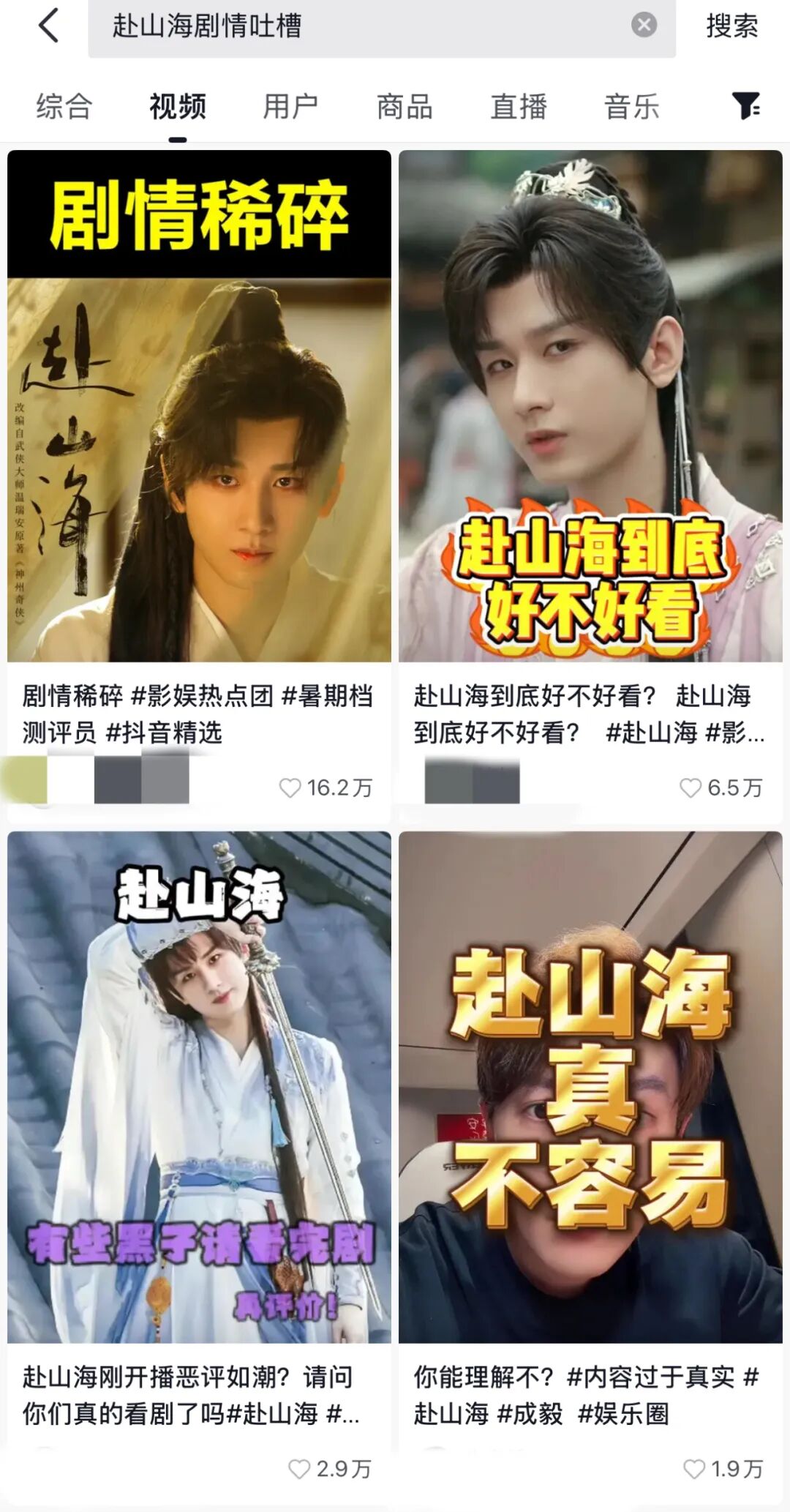Screen dimensions: 790x1512
Task: Tap the 搜索 button
Action: (731, 26)
